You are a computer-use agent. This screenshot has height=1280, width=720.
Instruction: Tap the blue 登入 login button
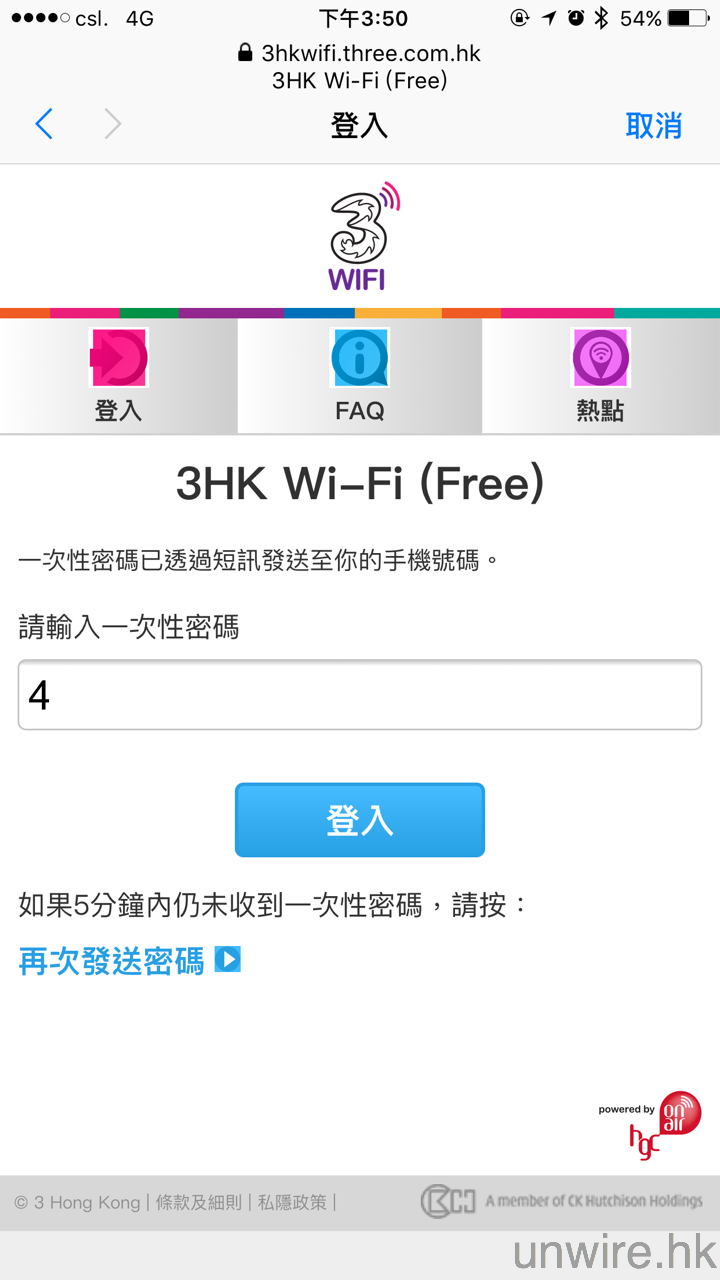(360, 820)
